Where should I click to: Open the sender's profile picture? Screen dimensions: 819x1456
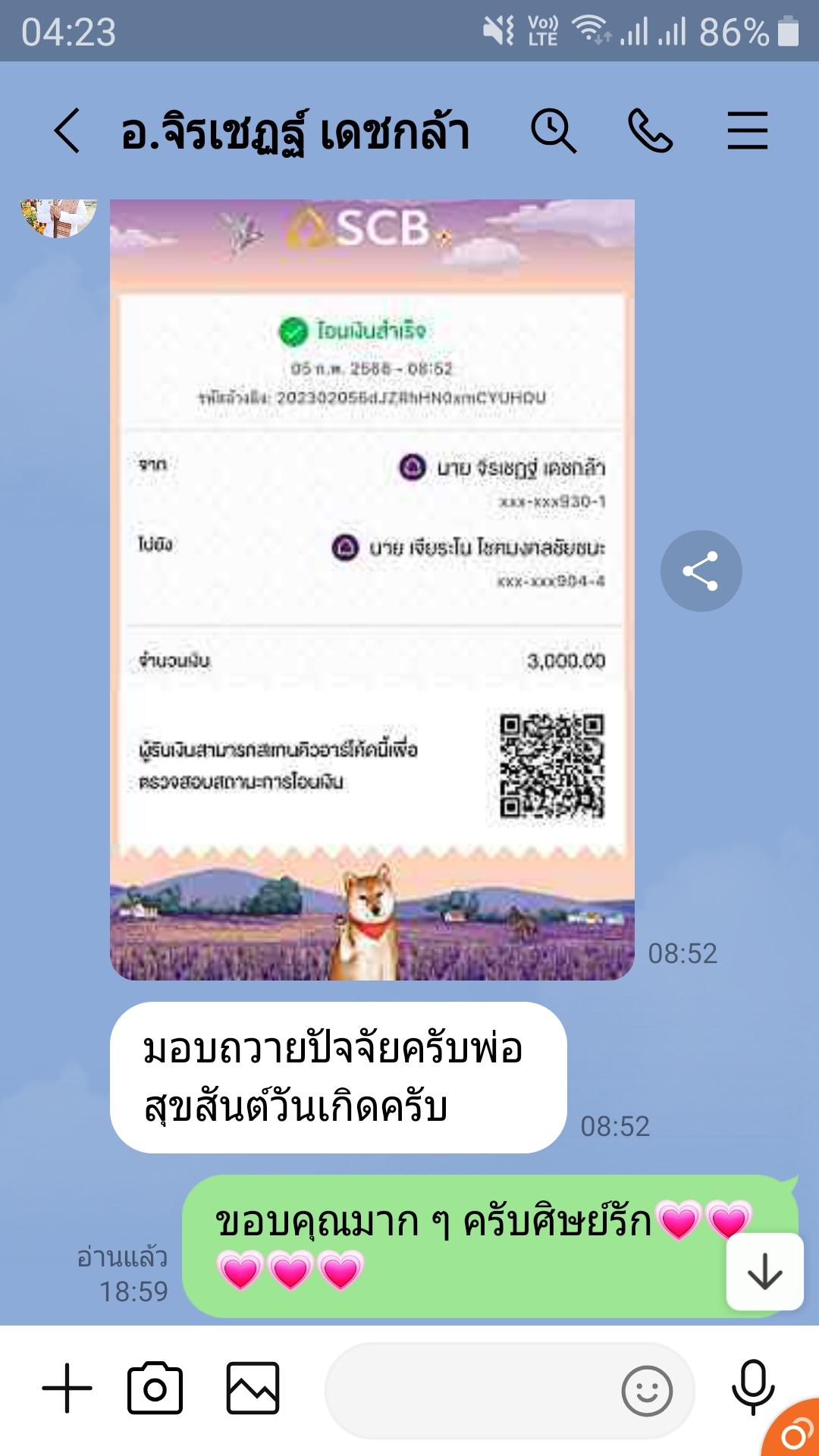point(59,218)
